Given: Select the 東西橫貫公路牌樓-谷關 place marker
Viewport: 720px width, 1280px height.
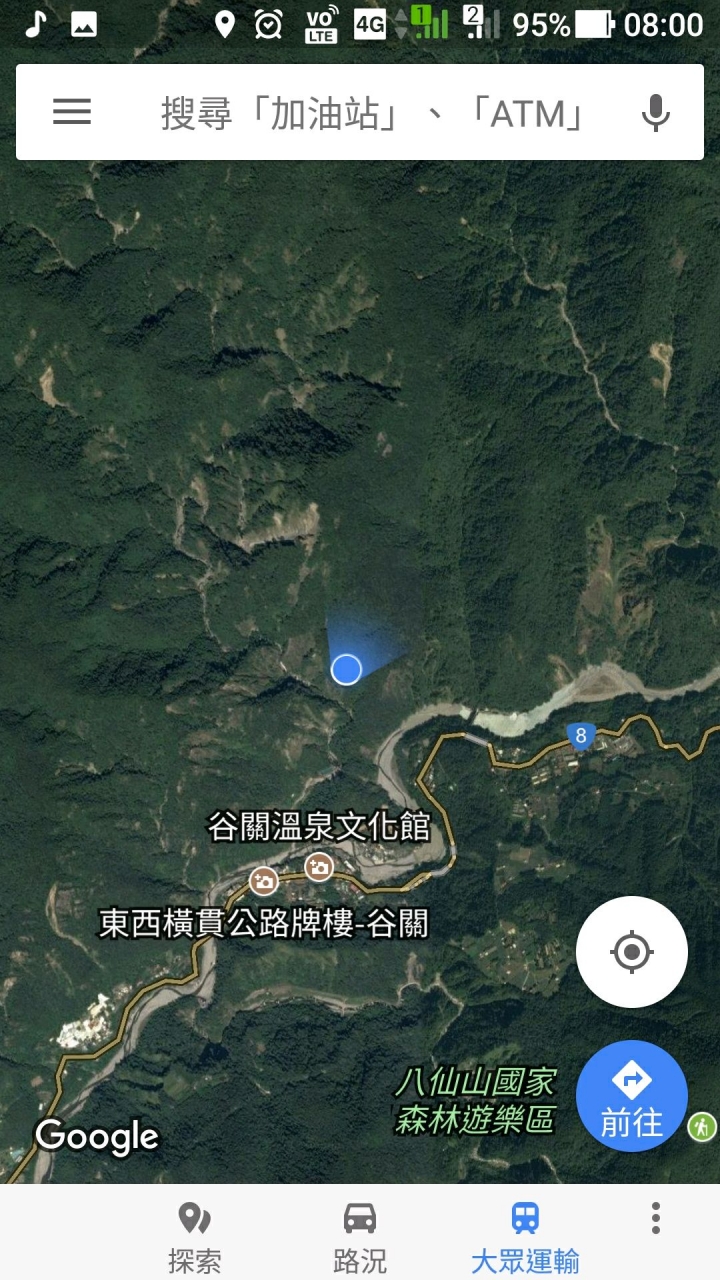Looking at the screenshot, I should tap(264, 881).
